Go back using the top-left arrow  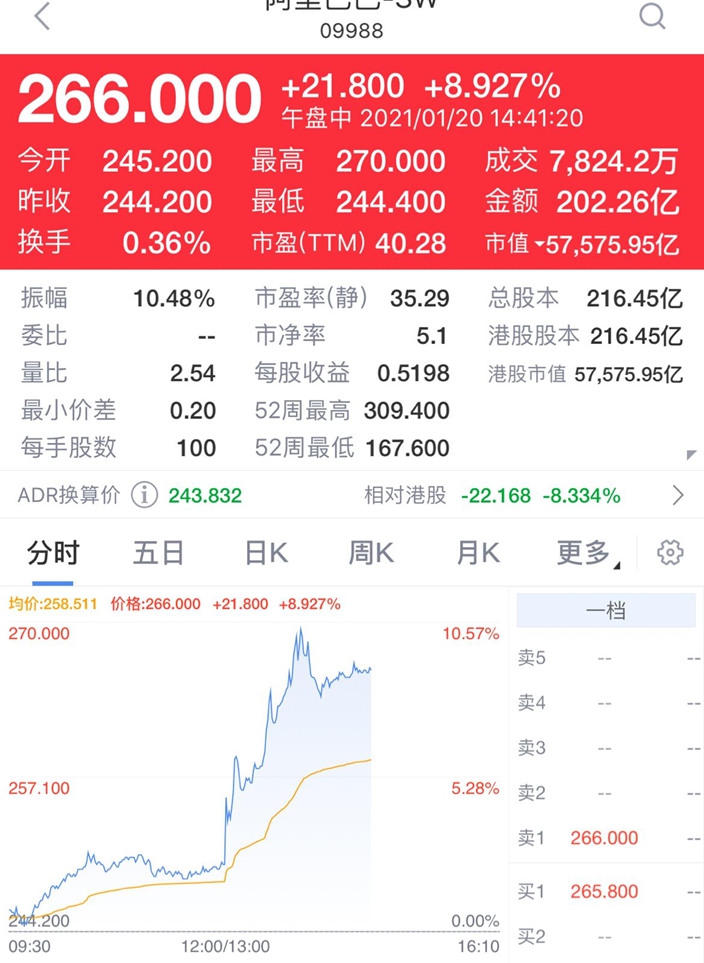point(42,17)
